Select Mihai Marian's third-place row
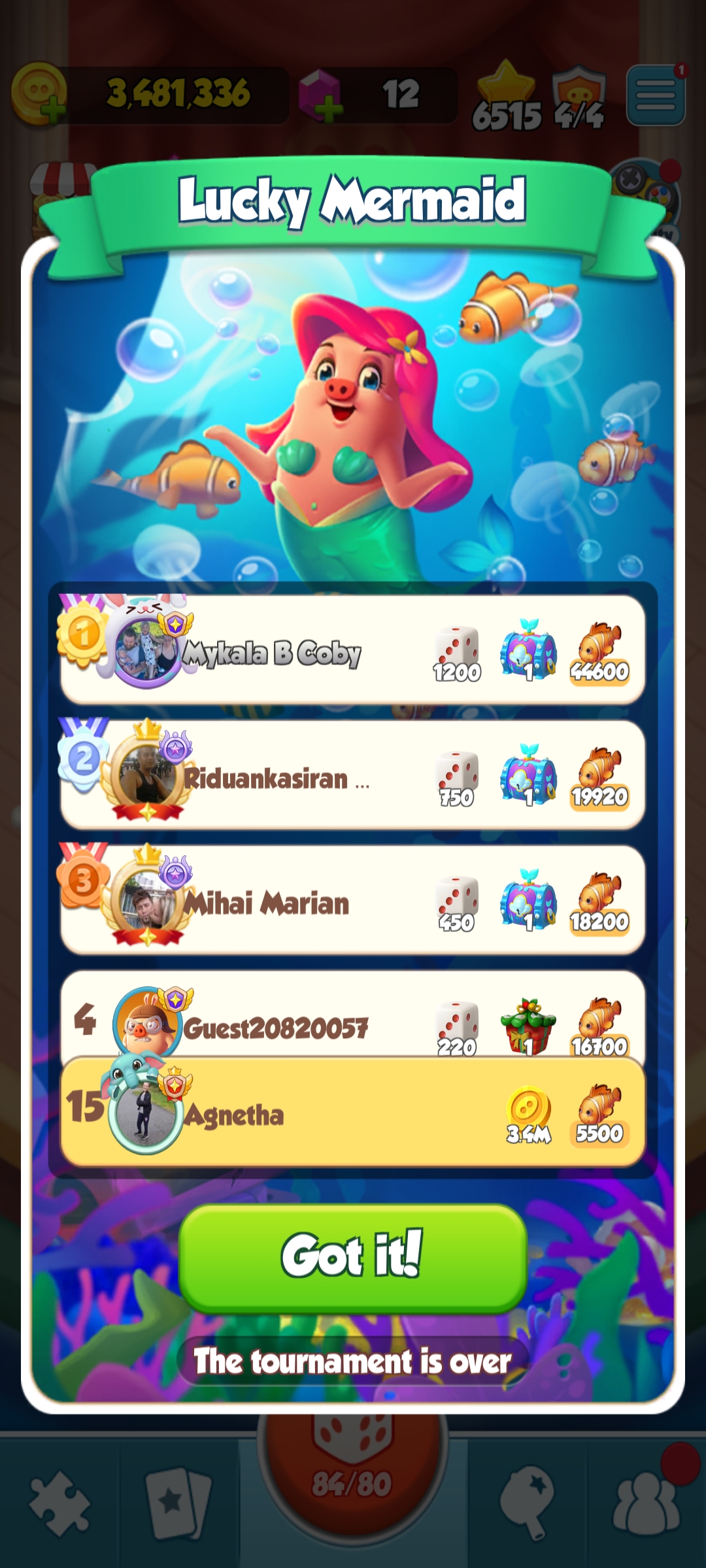 click(353, 900)
